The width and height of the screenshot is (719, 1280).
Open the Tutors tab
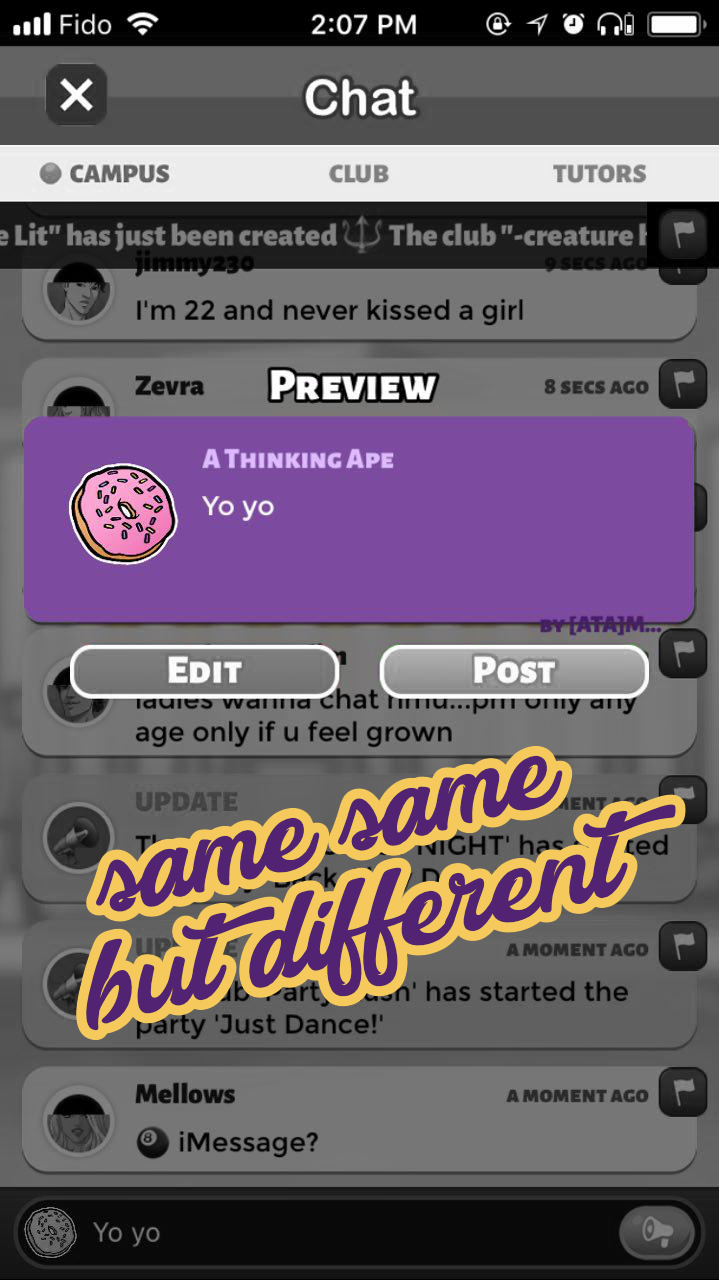(599, 174)
